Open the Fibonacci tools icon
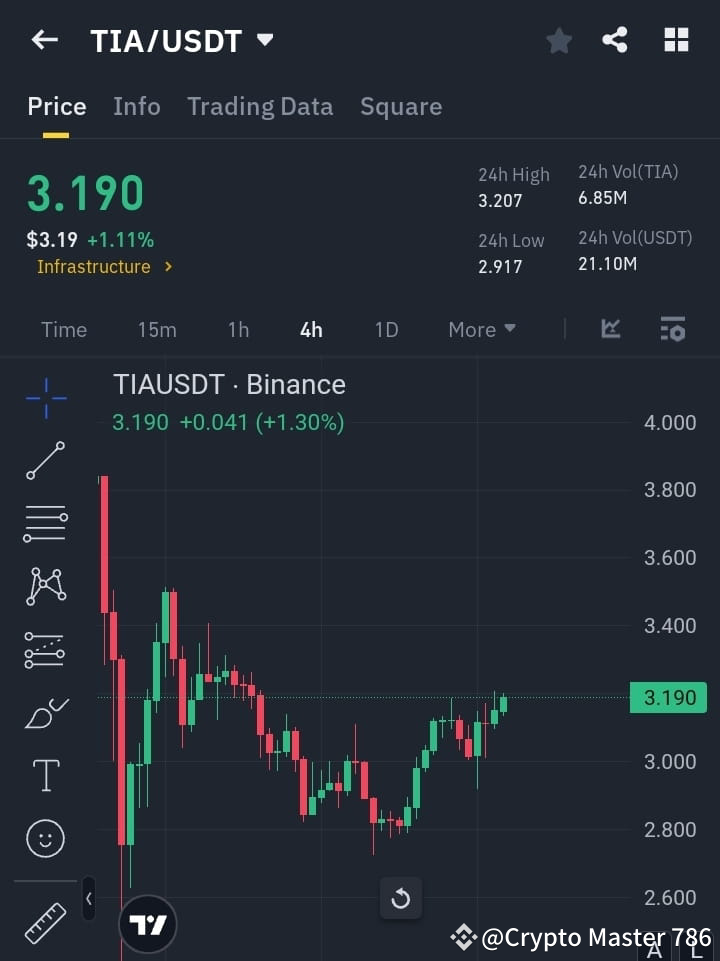 45,649
